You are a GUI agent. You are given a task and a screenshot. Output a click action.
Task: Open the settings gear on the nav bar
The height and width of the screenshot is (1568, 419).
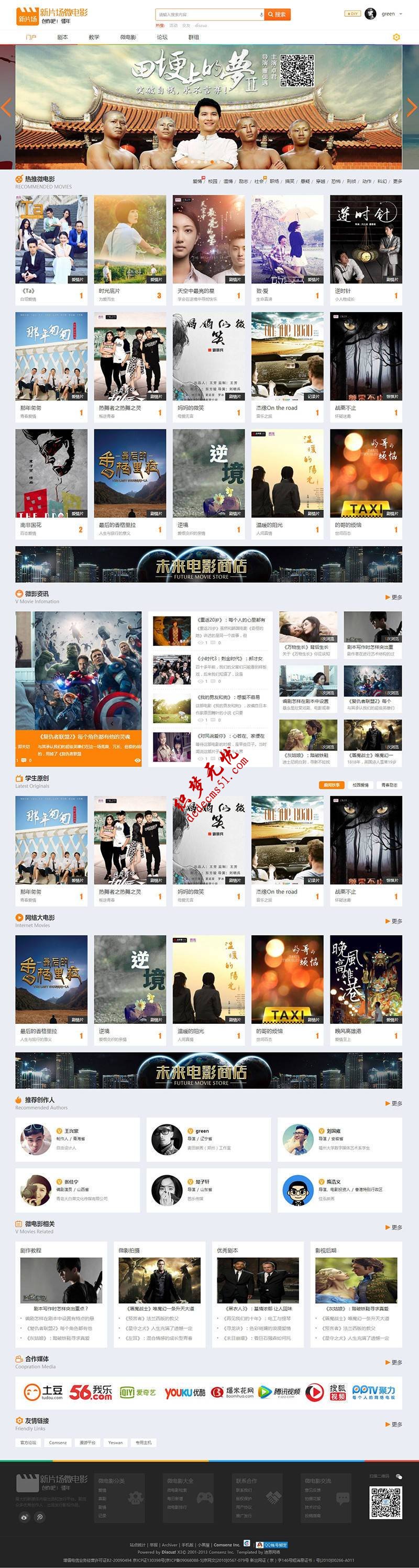coord(396,37)
